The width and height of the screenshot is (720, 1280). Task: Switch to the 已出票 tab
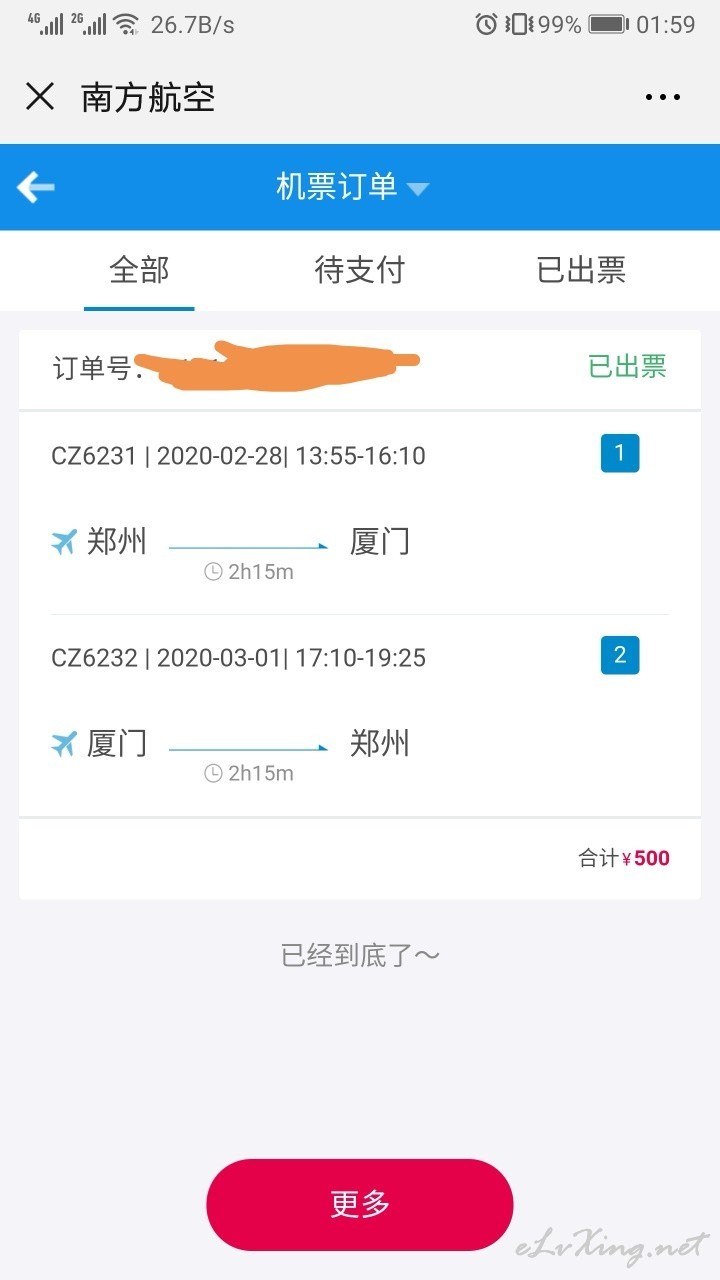pos(581,270)
